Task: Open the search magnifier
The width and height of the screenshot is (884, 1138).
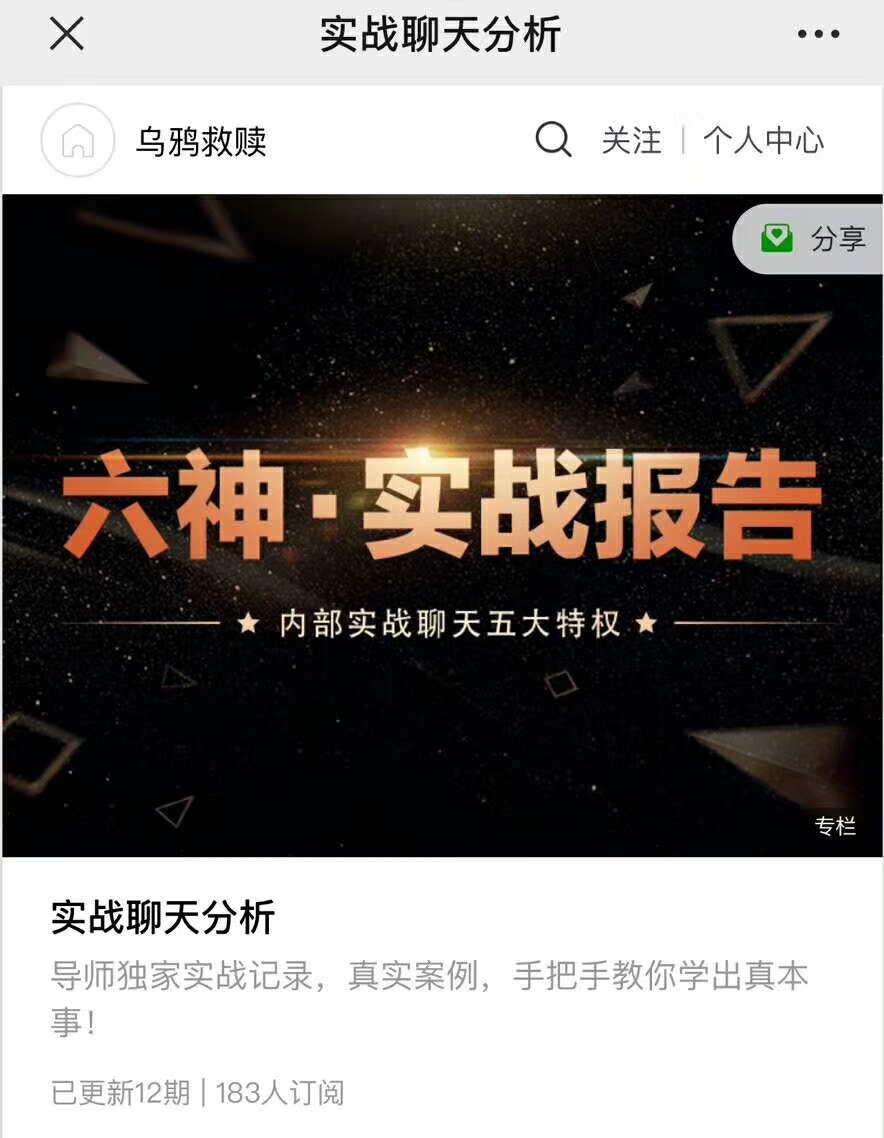Action: (553, 140)
